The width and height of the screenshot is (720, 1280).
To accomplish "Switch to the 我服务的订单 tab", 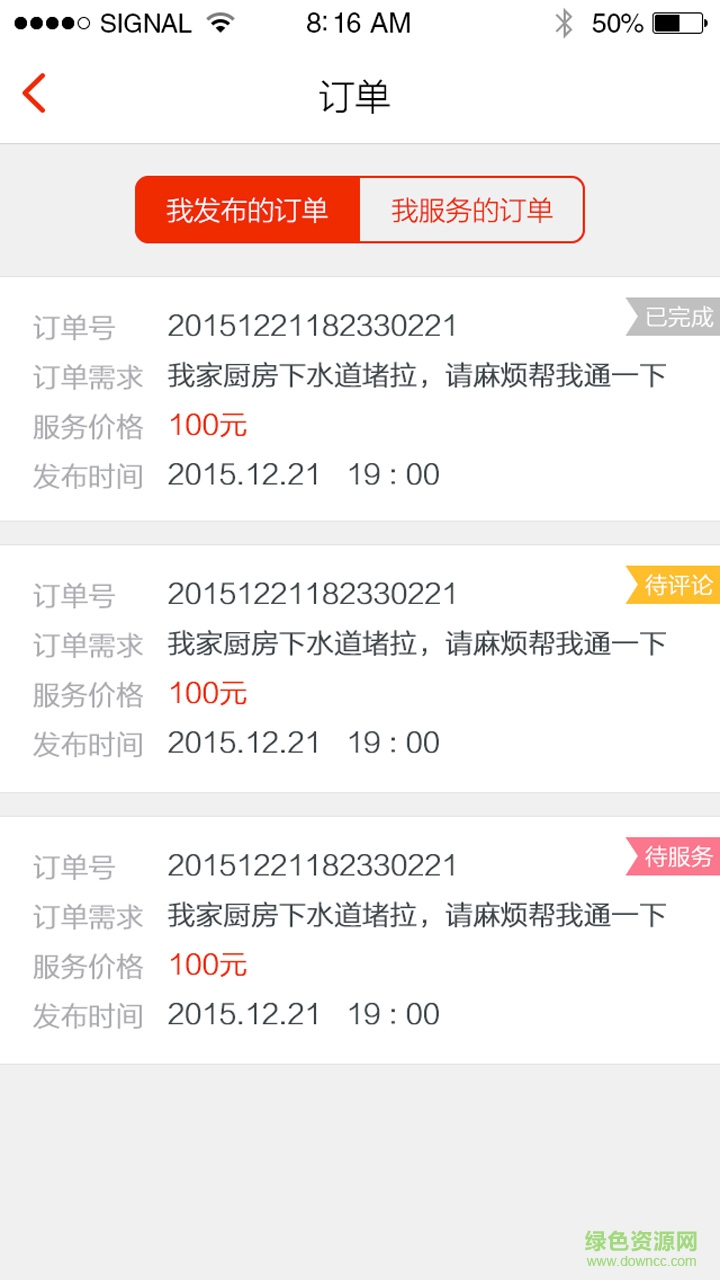I will [x=471, y=210].
